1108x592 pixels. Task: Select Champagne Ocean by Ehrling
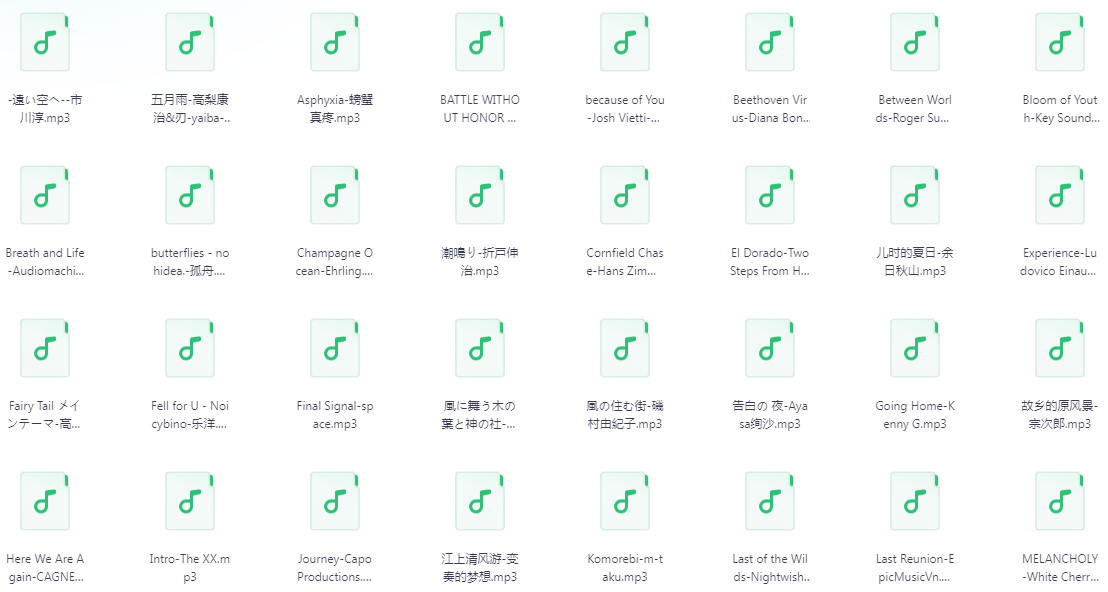(x=335, y=195)
